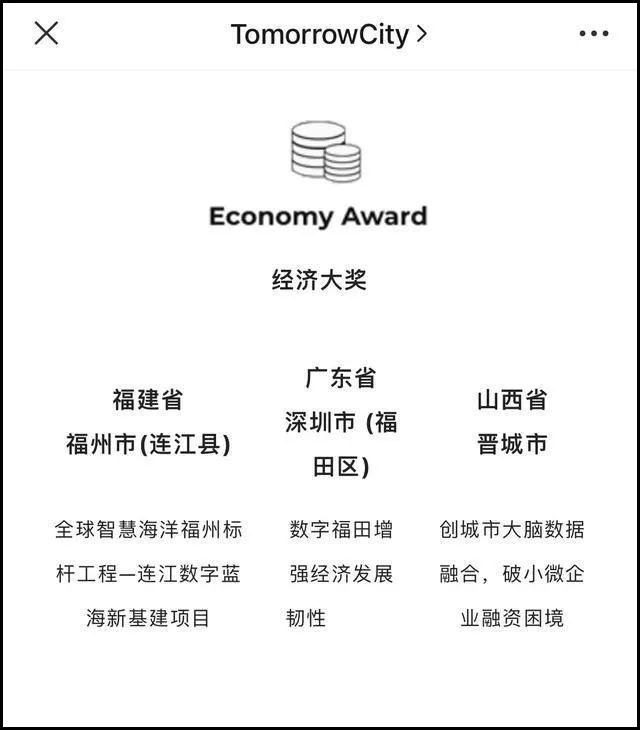The height and width of the screenshot is (730, 640).
Task: Open the TomorrowCity account profile
Action: pos(328,35)
